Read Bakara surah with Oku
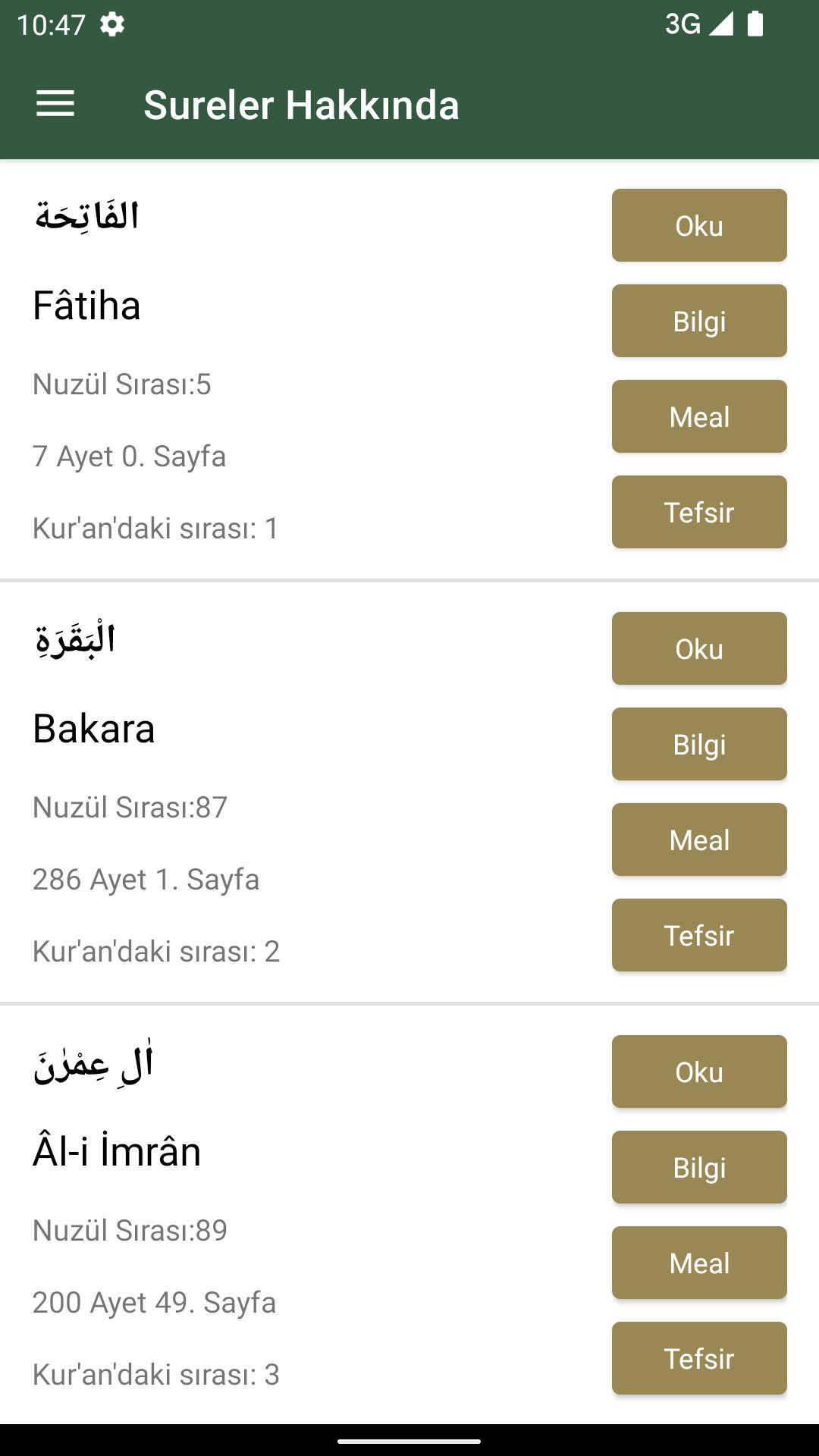The height and width of the screenshot is (1456, 819). coord(699,648)
